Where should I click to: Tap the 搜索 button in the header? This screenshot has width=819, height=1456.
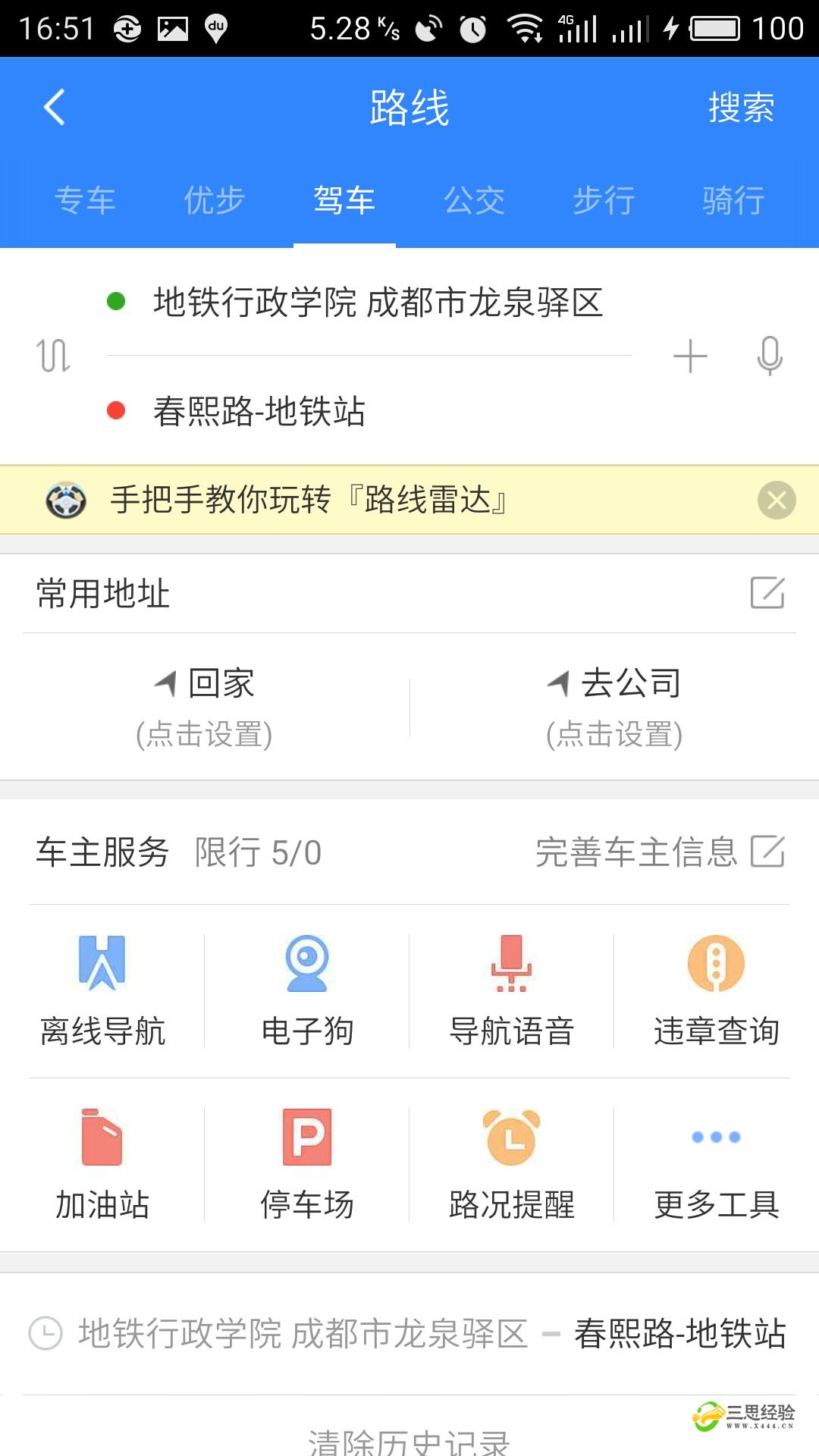click(x=741, y=107)
